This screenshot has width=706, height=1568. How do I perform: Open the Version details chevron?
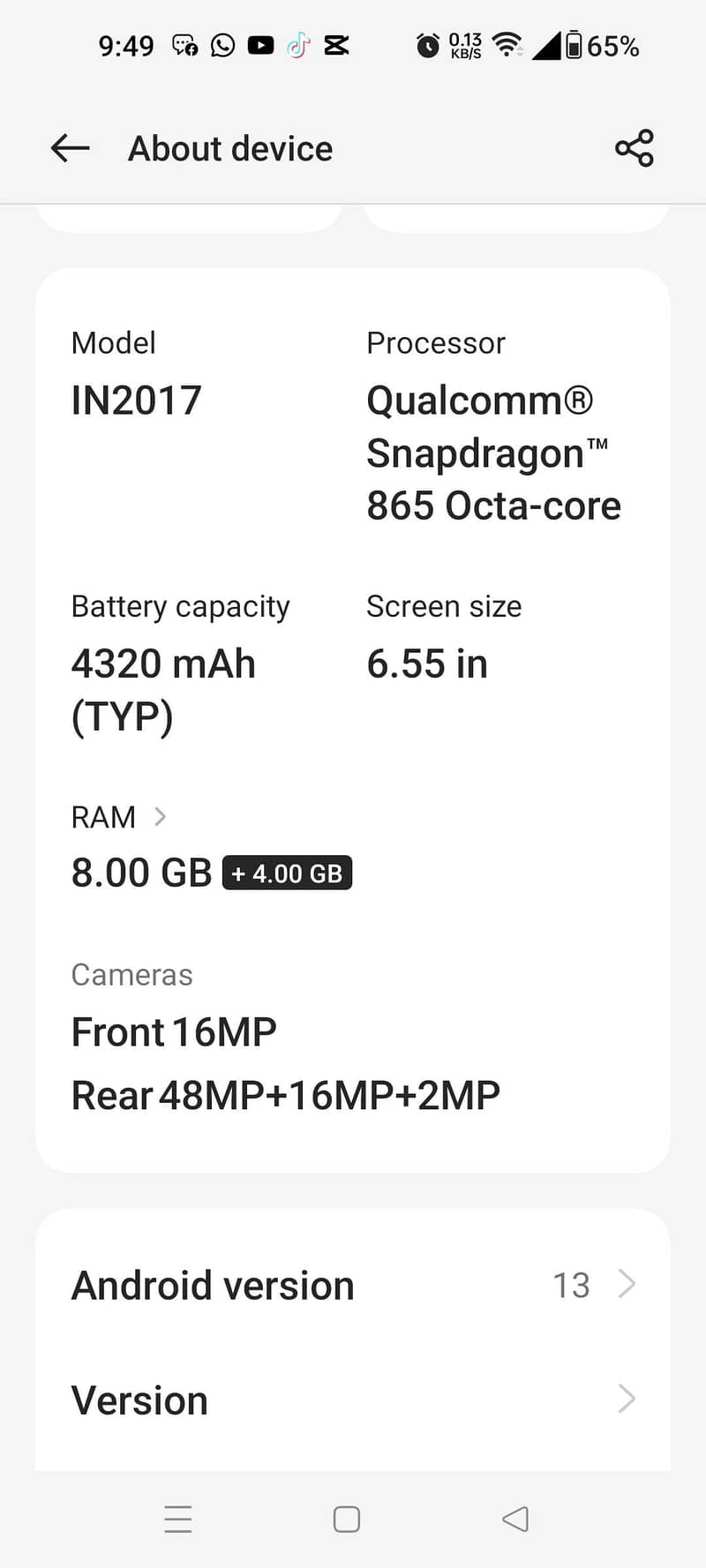point(626,1399)
